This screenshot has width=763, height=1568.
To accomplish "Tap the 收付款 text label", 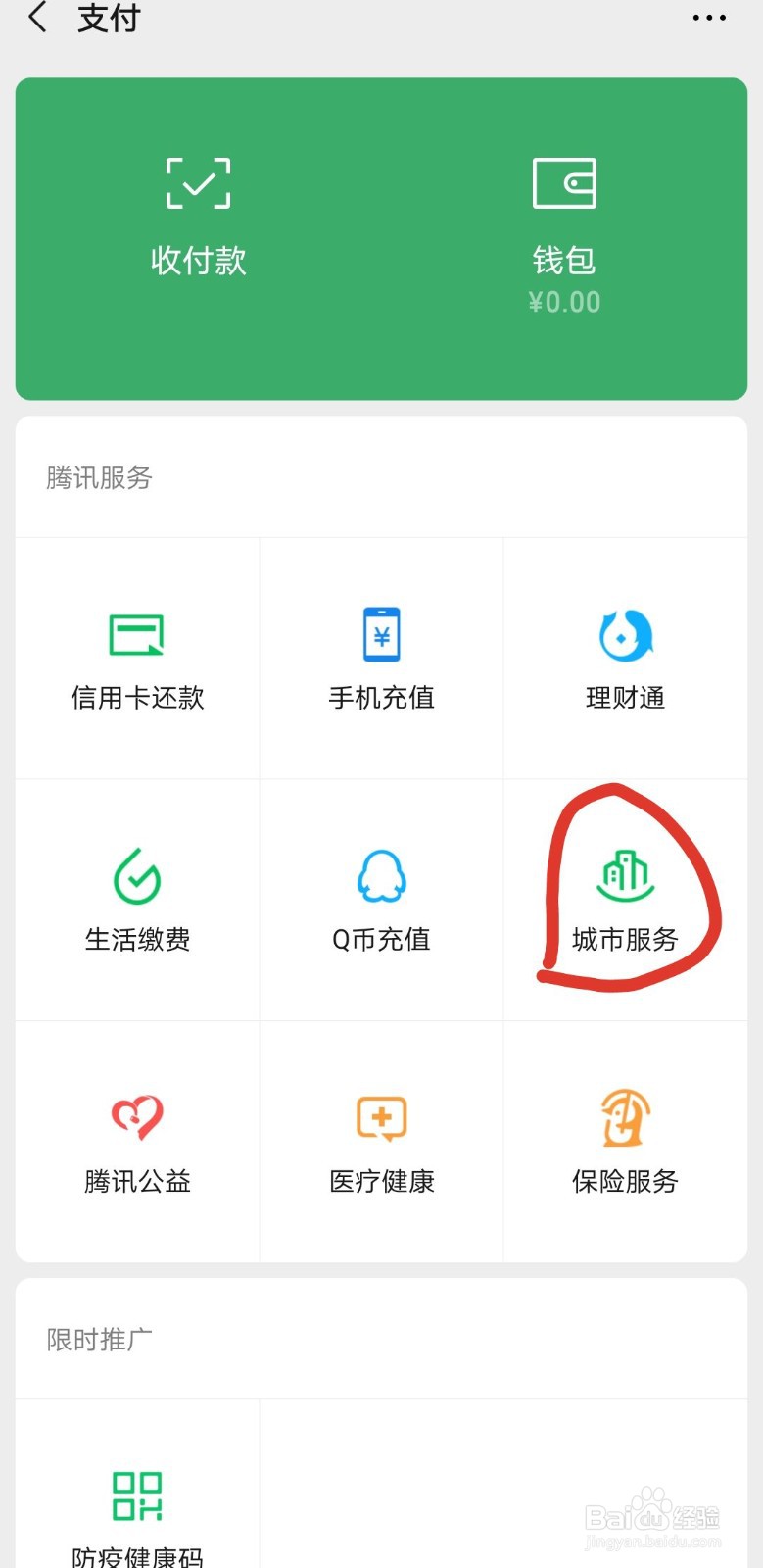I will (198, 260).
